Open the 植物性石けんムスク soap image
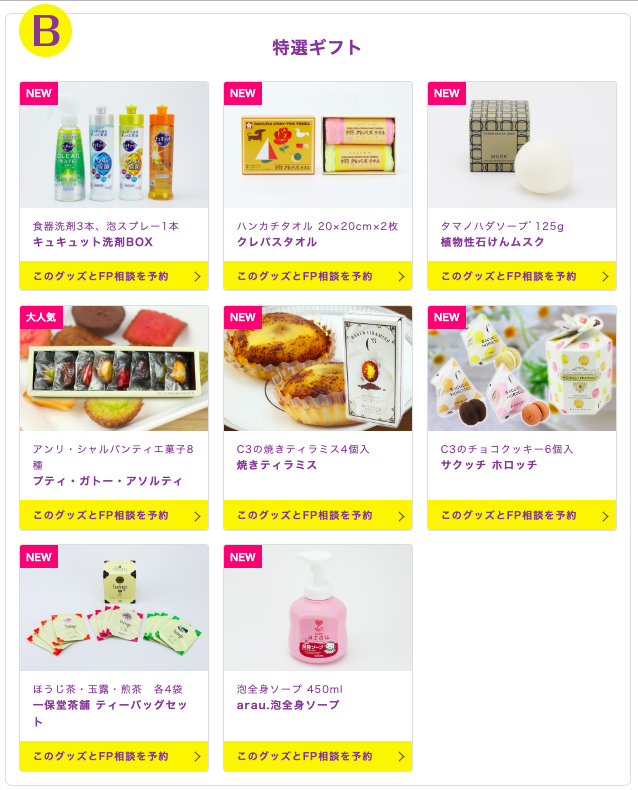The width and height of the screenshot is (638, 790). (522, 146)
